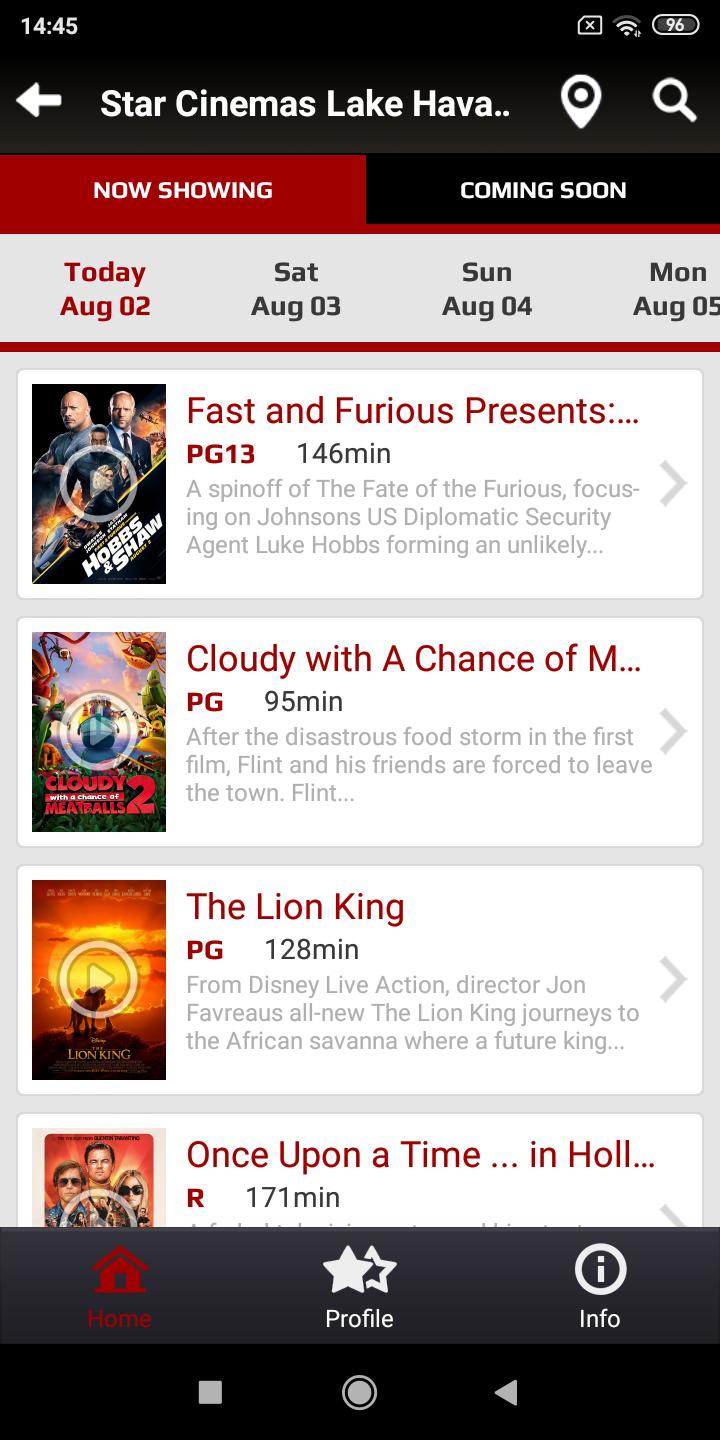Choose Sun Aug 04 date
The width and height of the screenshot is (720, 1440).
[x=487, y=289]
